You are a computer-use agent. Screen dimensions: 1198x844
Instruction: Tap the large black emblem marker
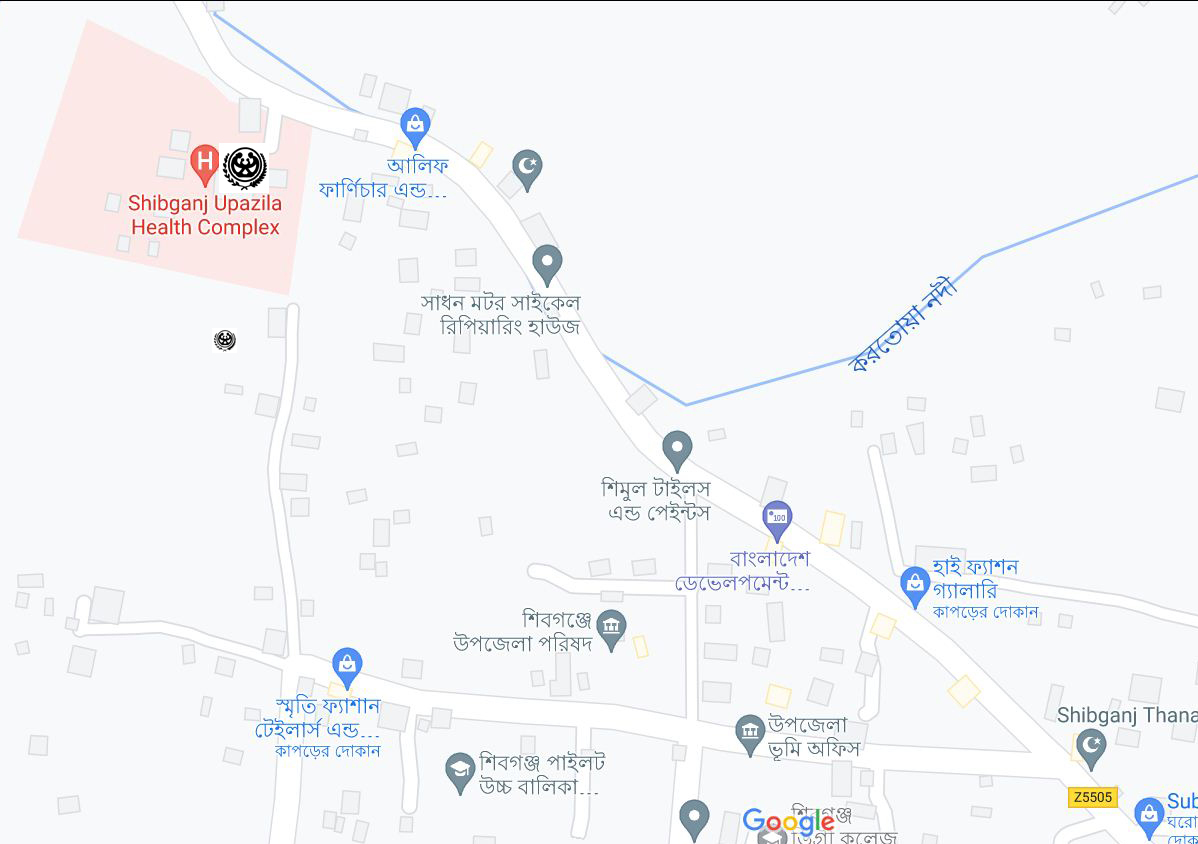pyautogui.click(x=245, y=168)
